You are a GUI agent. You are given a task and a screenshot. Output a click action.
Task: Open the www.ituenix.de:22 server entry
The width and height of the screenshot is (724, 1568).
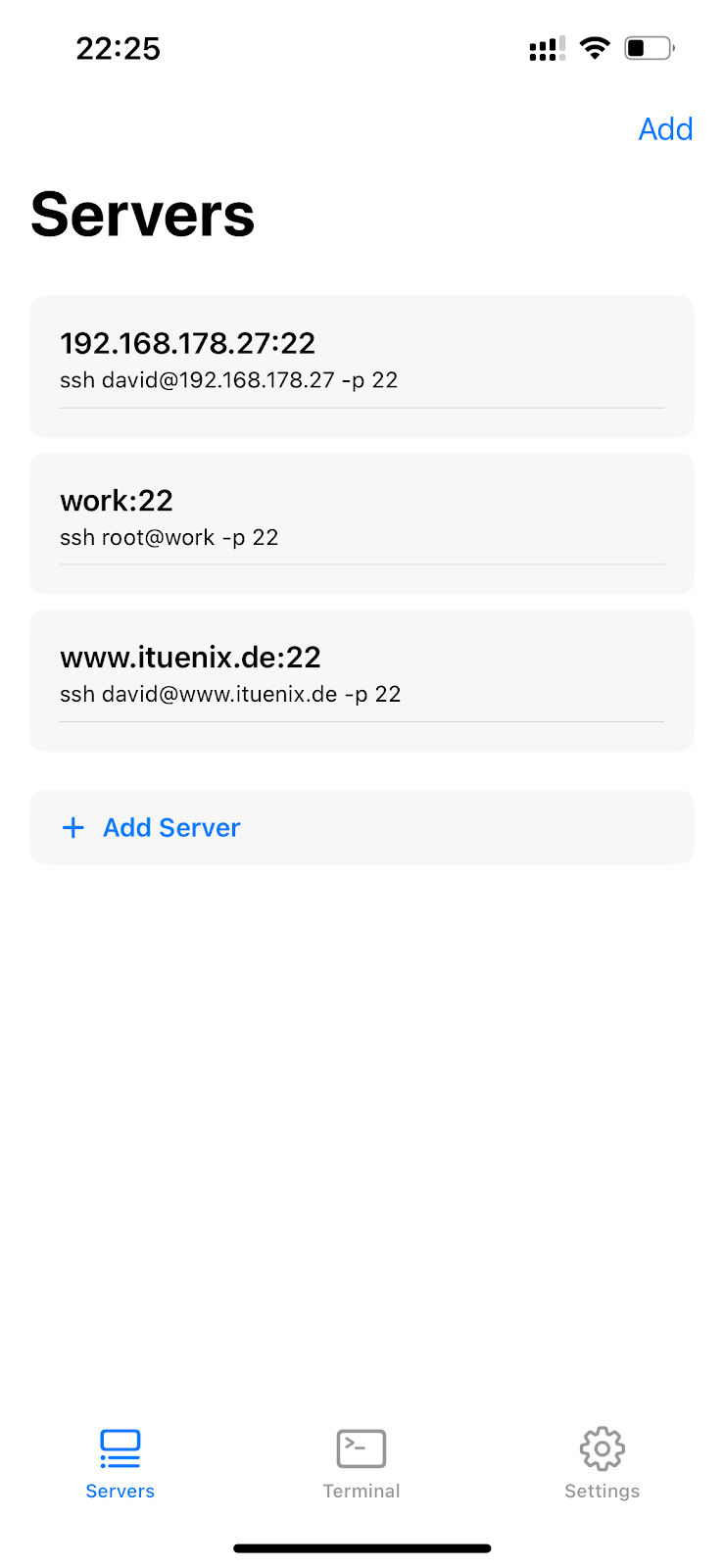pyautogui.click(x=362, y=678)
